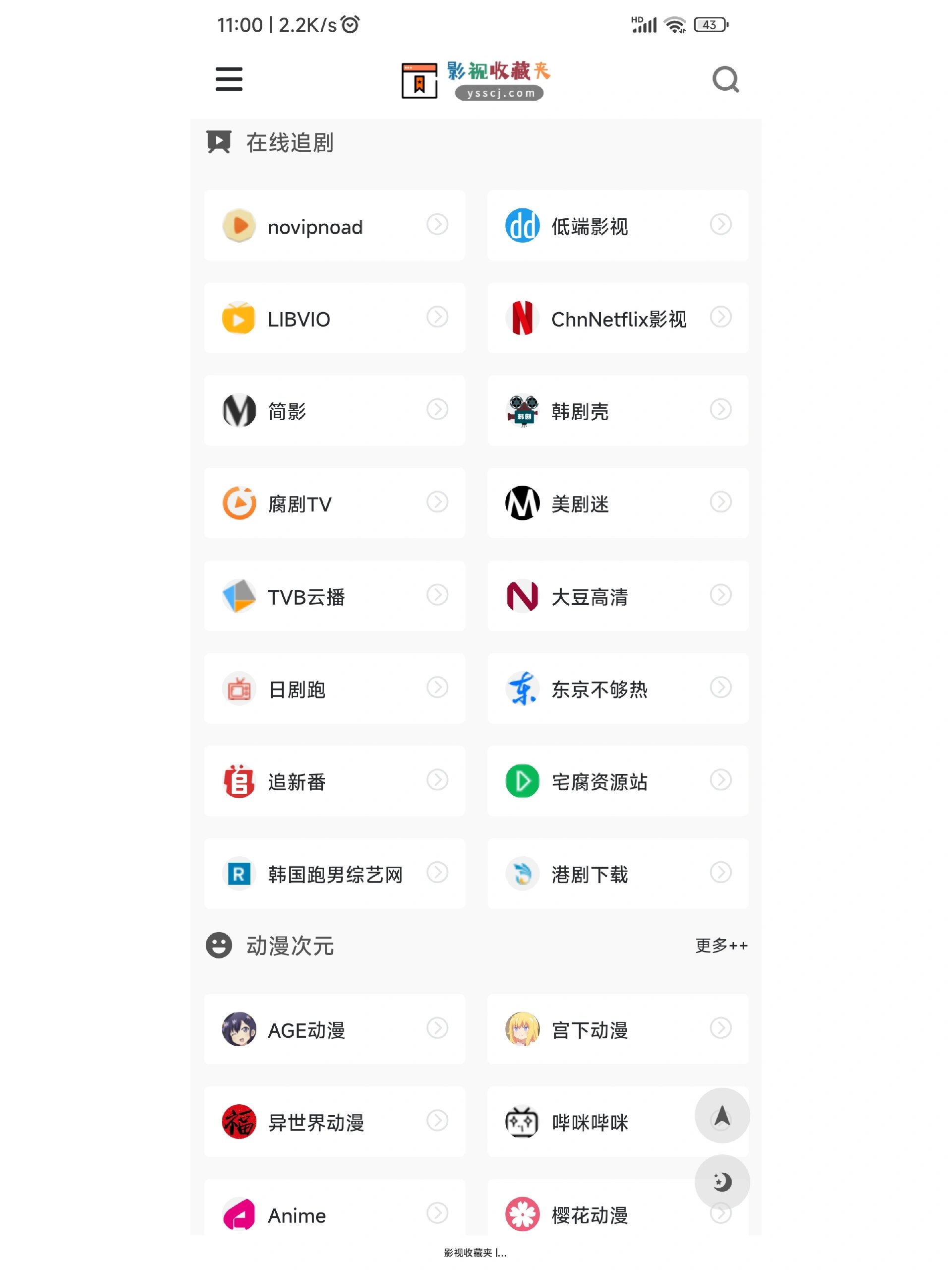Tap 更多++ for more anime sites
The height and width of the screenshot is (1270, 952).
coord(721,945)
